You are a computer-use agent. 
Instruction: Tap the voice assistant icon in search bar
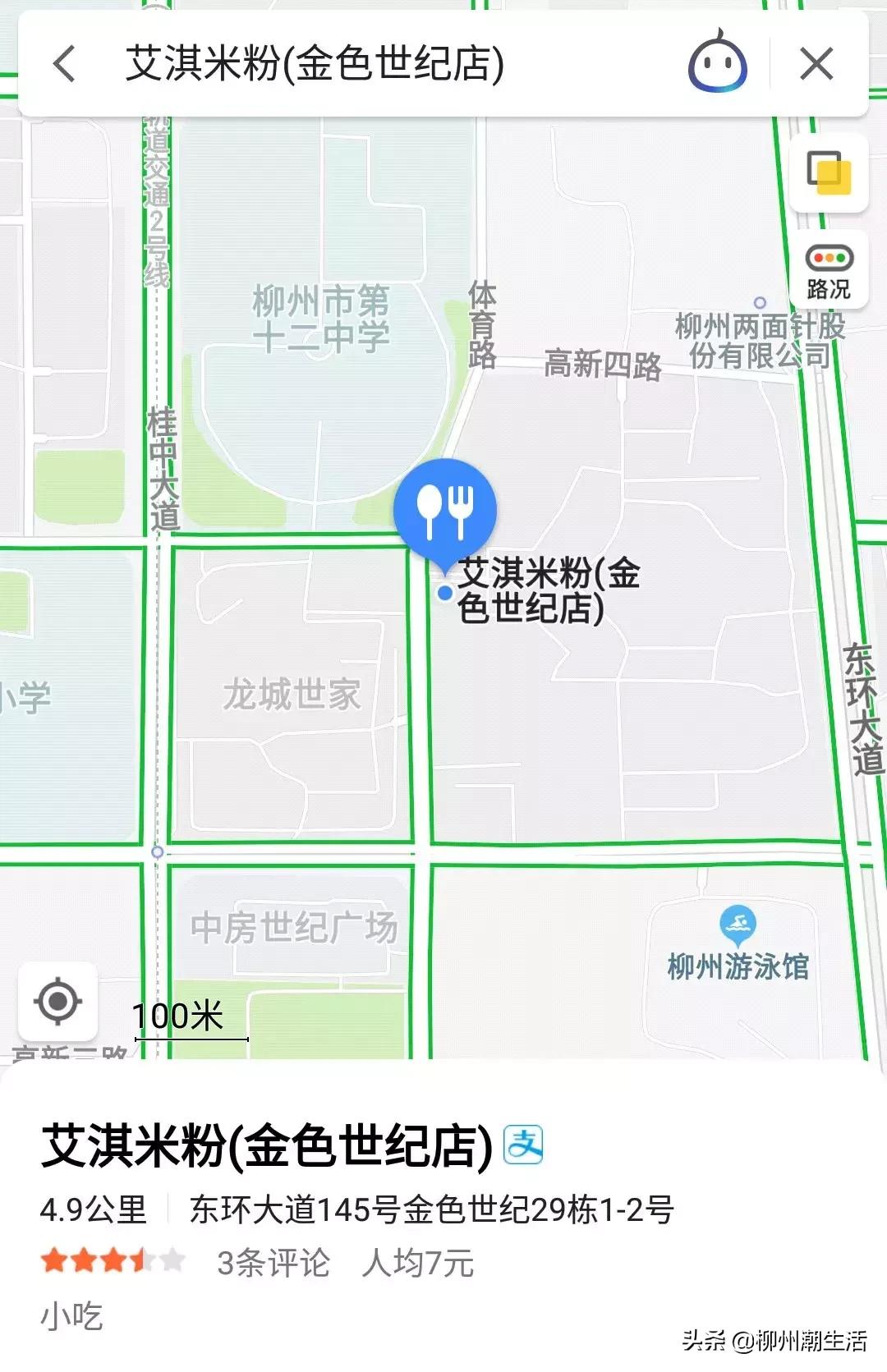[718, 65]
